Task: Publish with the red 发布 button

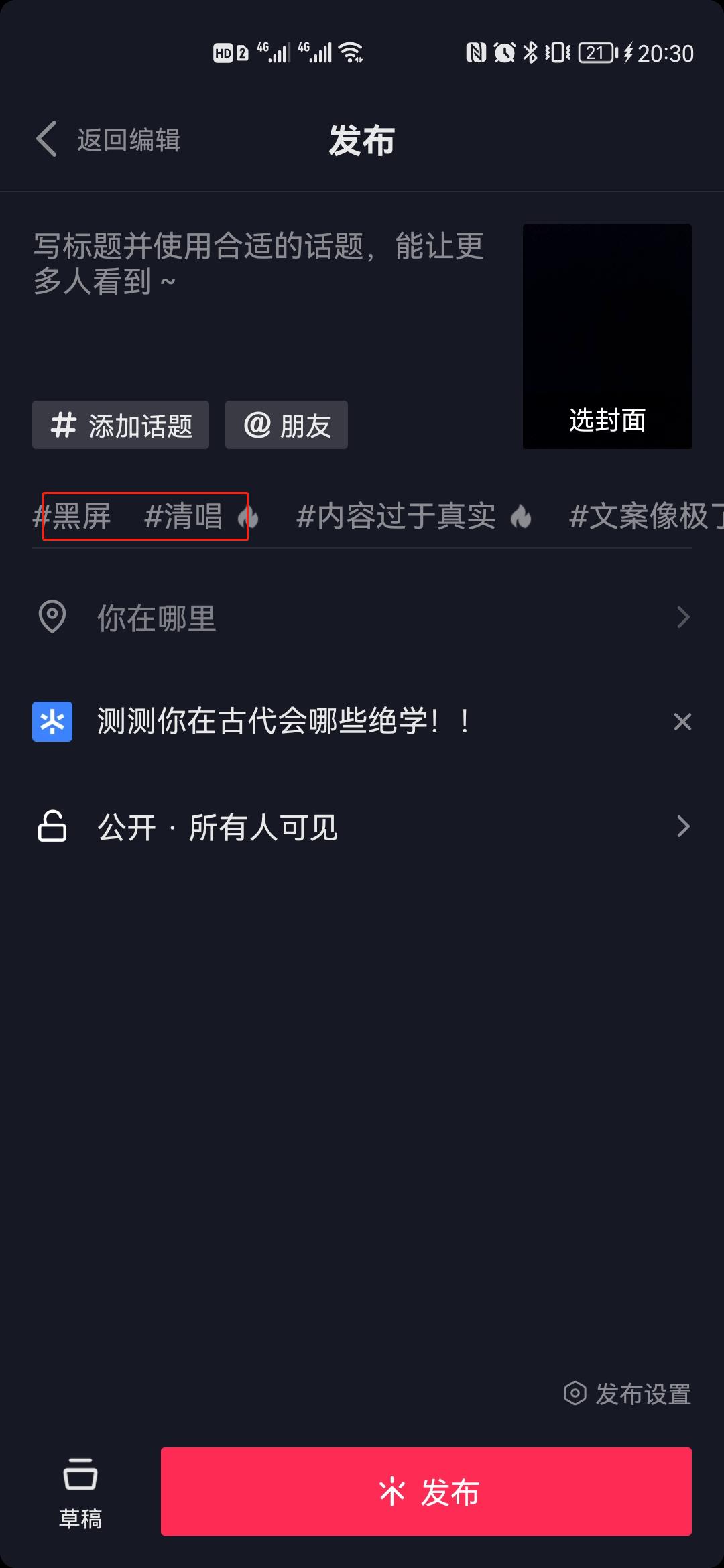Action: (x=426, y=1492)
